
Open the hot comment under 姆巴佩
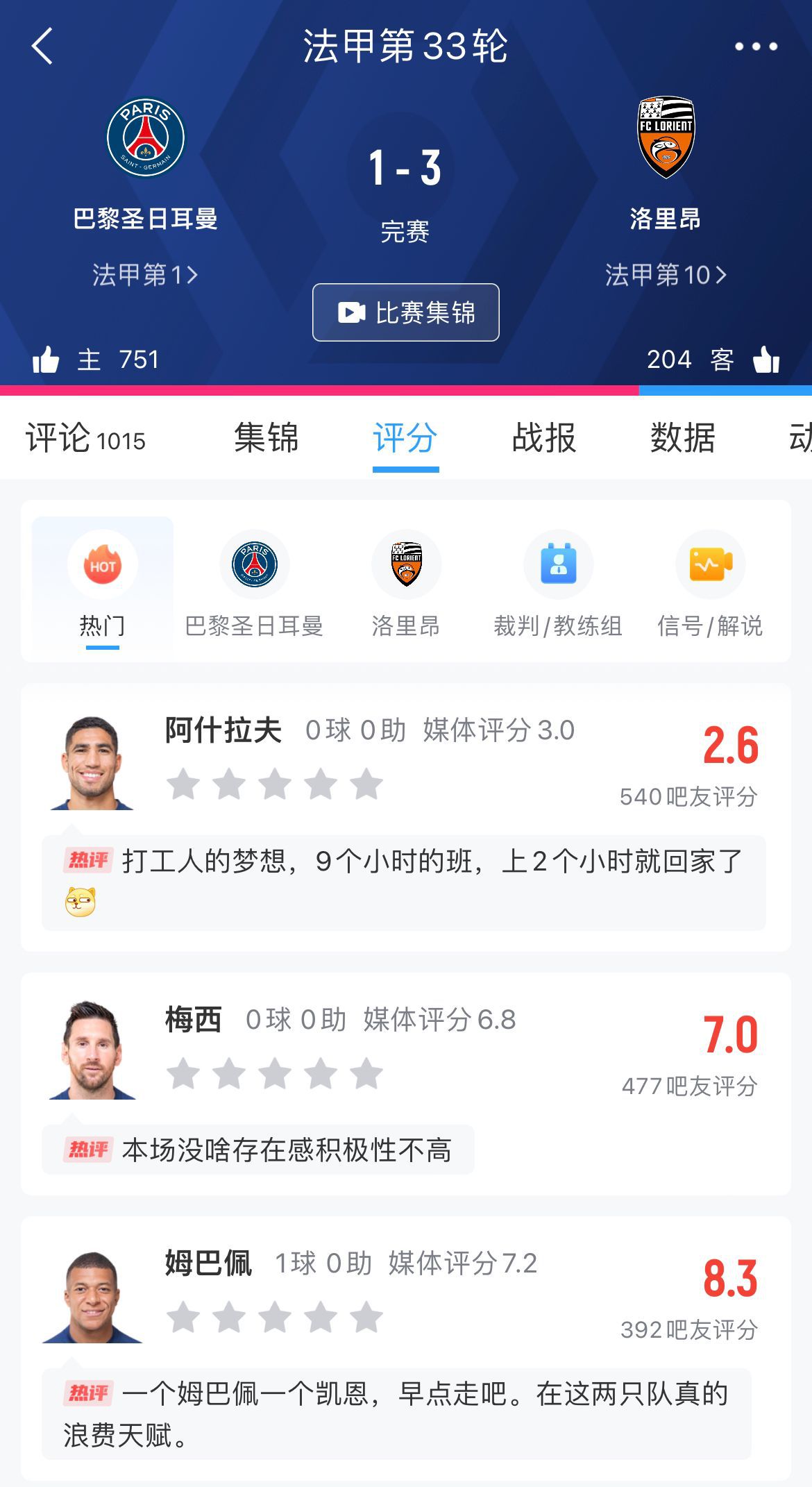[396, 1413]
